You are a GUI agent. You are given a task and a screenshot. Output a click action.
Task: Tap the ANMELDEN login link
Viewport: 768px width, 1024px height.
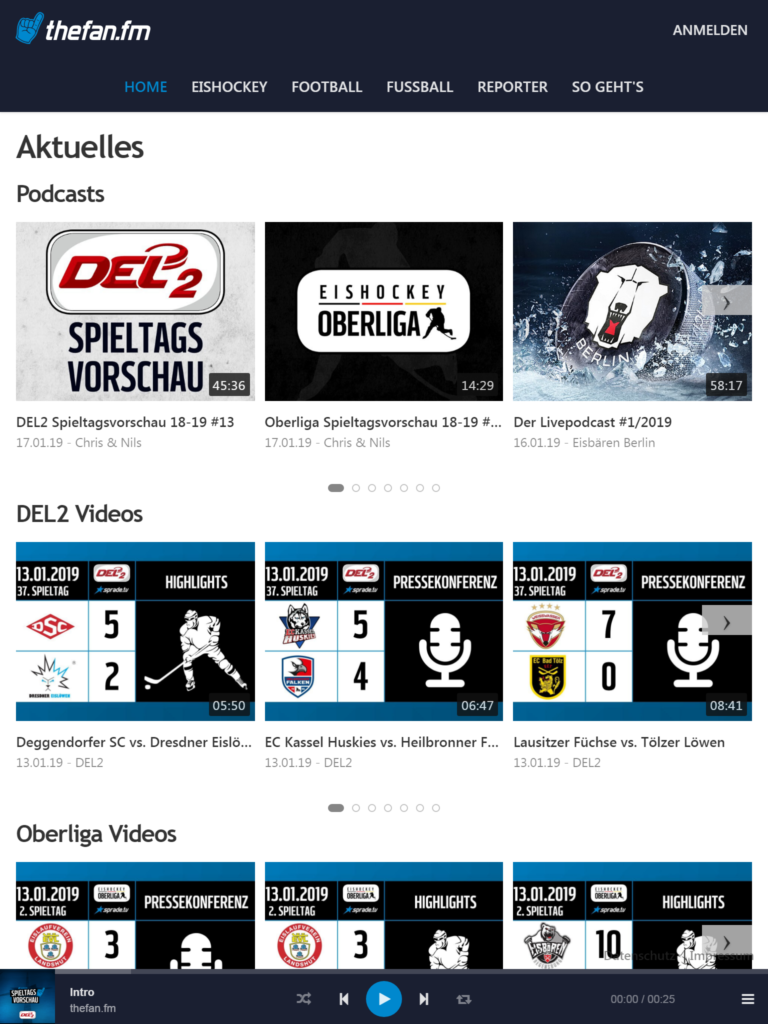coord(709,30)
